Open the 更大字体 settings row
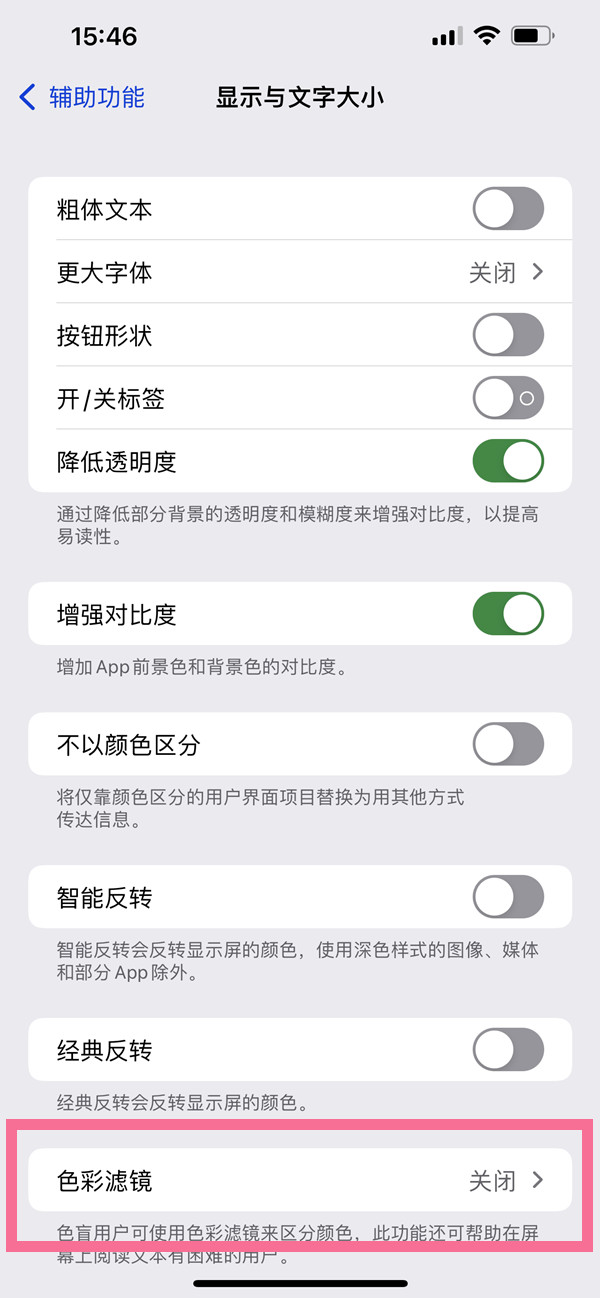This screenshot has width=600, height=1298. 300,272
